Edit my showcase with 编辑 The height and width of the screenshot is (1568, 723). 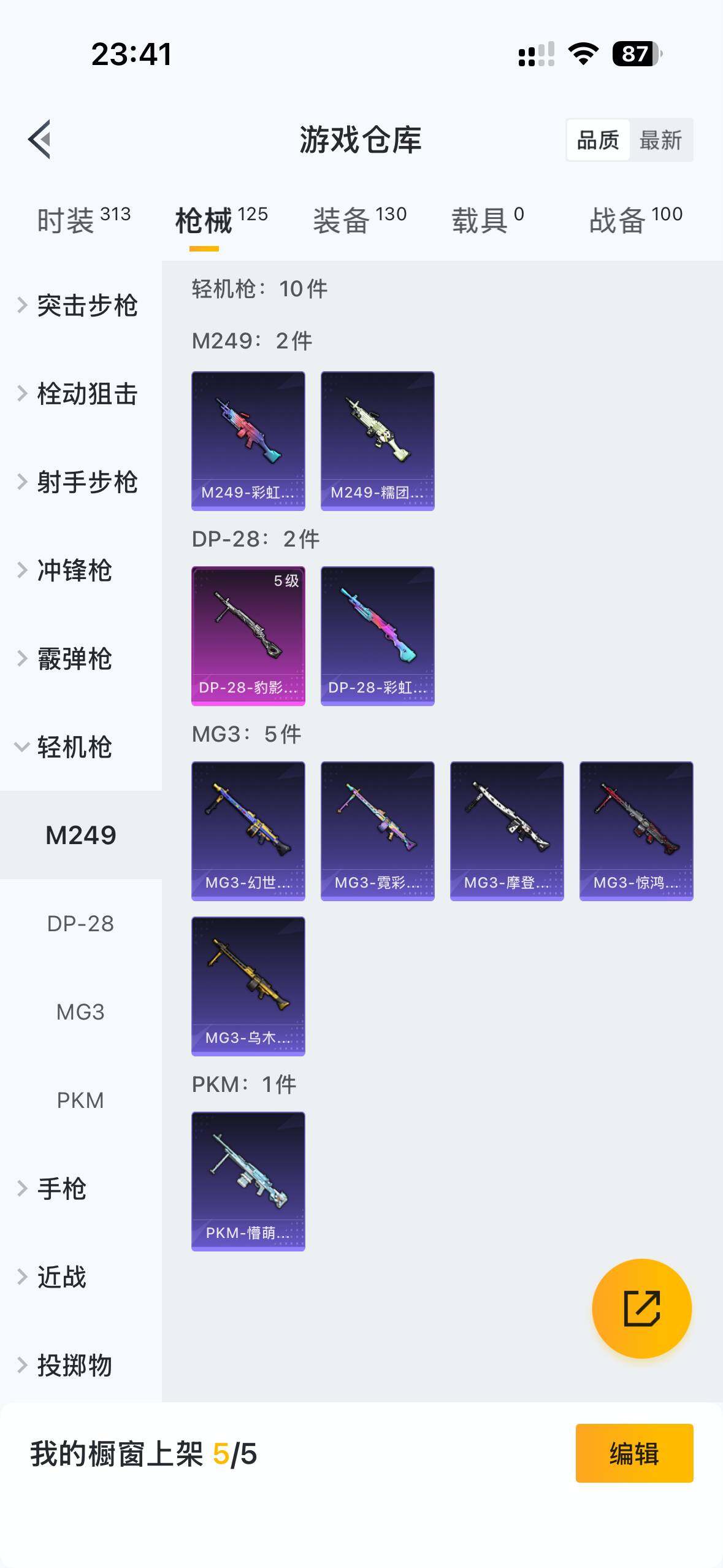click(634, 1453)
